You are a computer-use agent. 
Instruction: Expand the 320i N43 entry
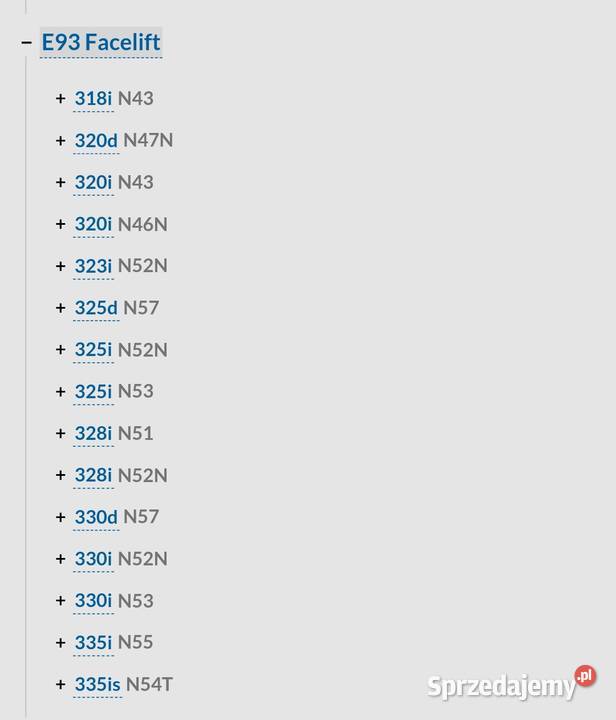pos(61,182)
